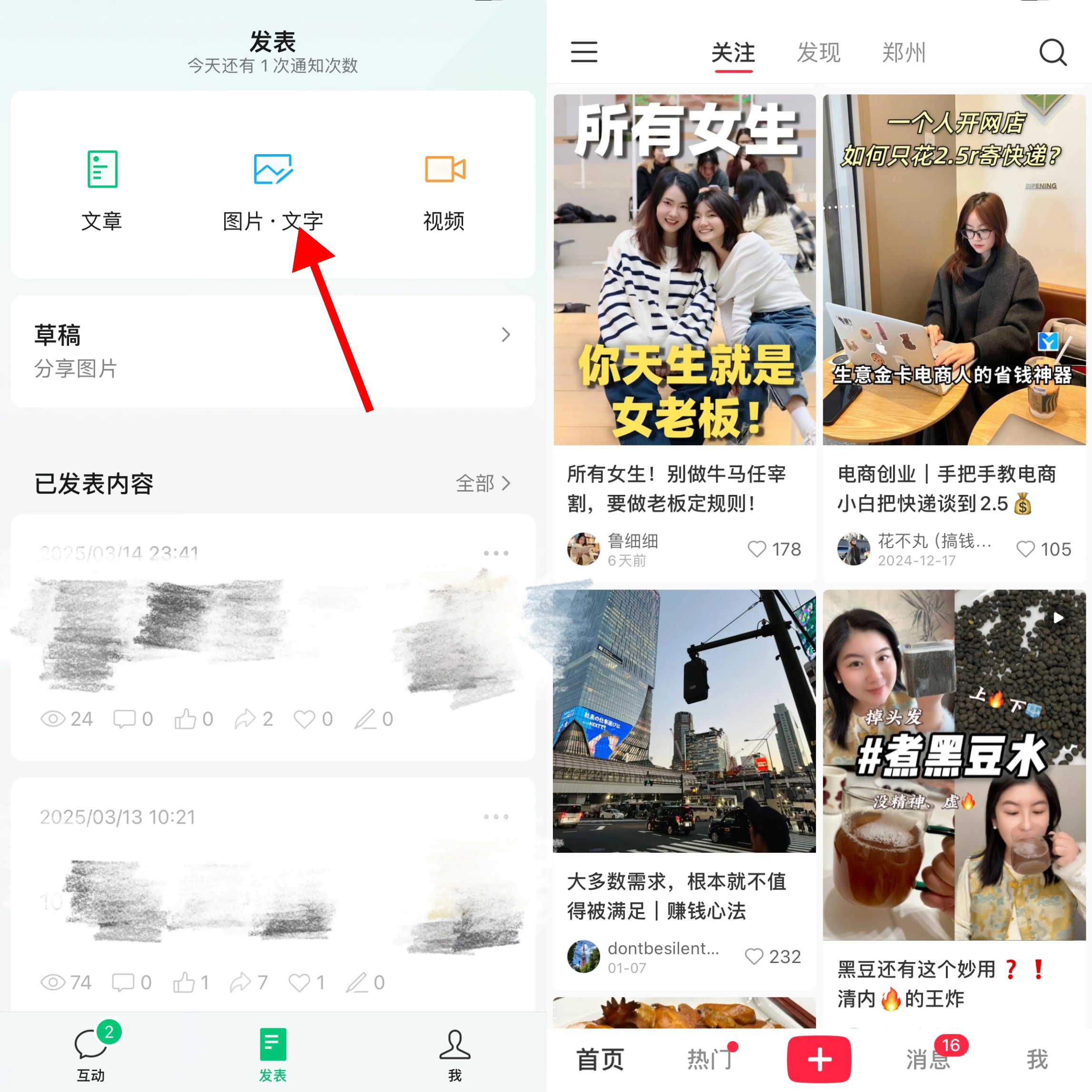Viewport: 1092px width, 1092px height.
Task: Open overflow menu on 2025/03/14 post
Action: click(x=496, y=553)
